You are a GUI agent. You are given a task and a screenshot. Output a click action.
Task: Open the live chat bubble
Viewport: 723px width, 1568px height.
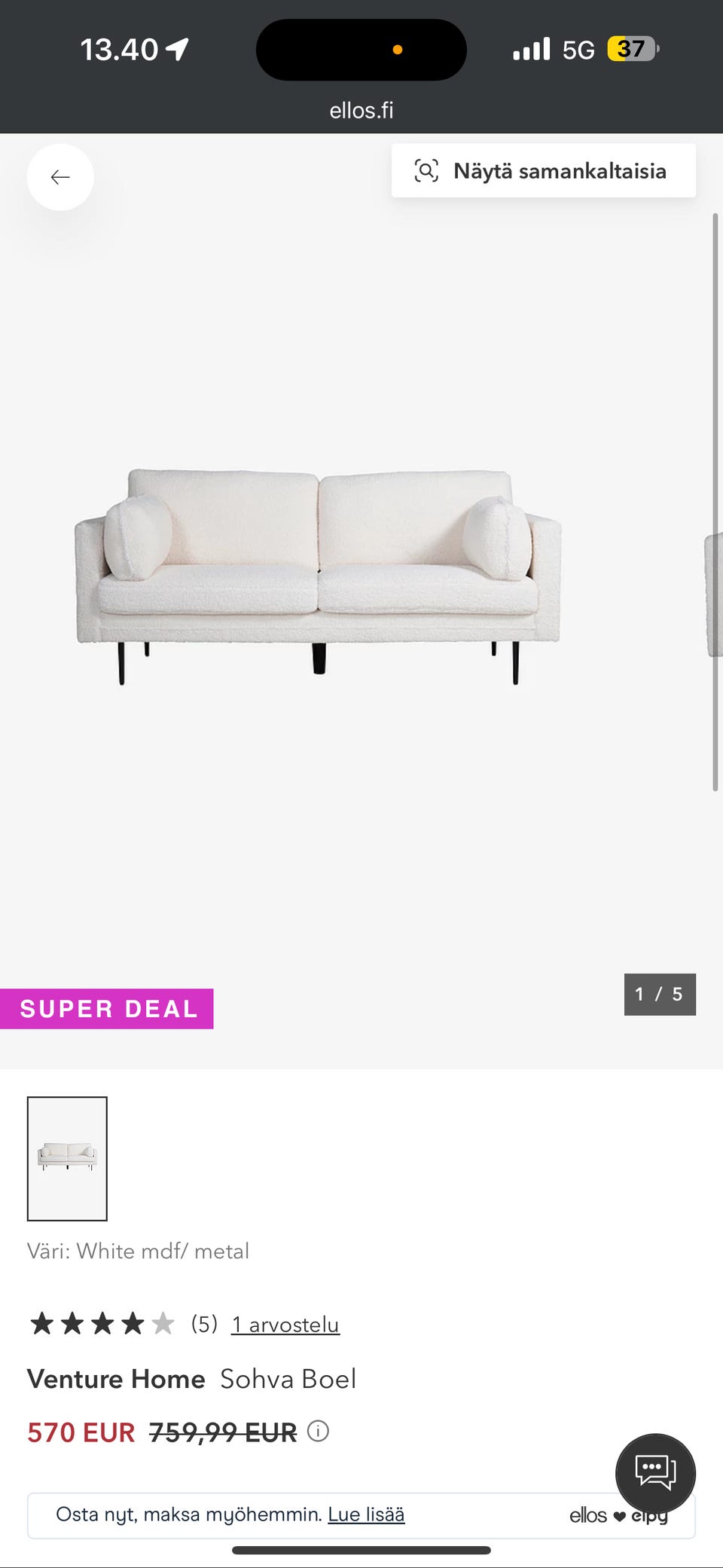pos(654,1472)
